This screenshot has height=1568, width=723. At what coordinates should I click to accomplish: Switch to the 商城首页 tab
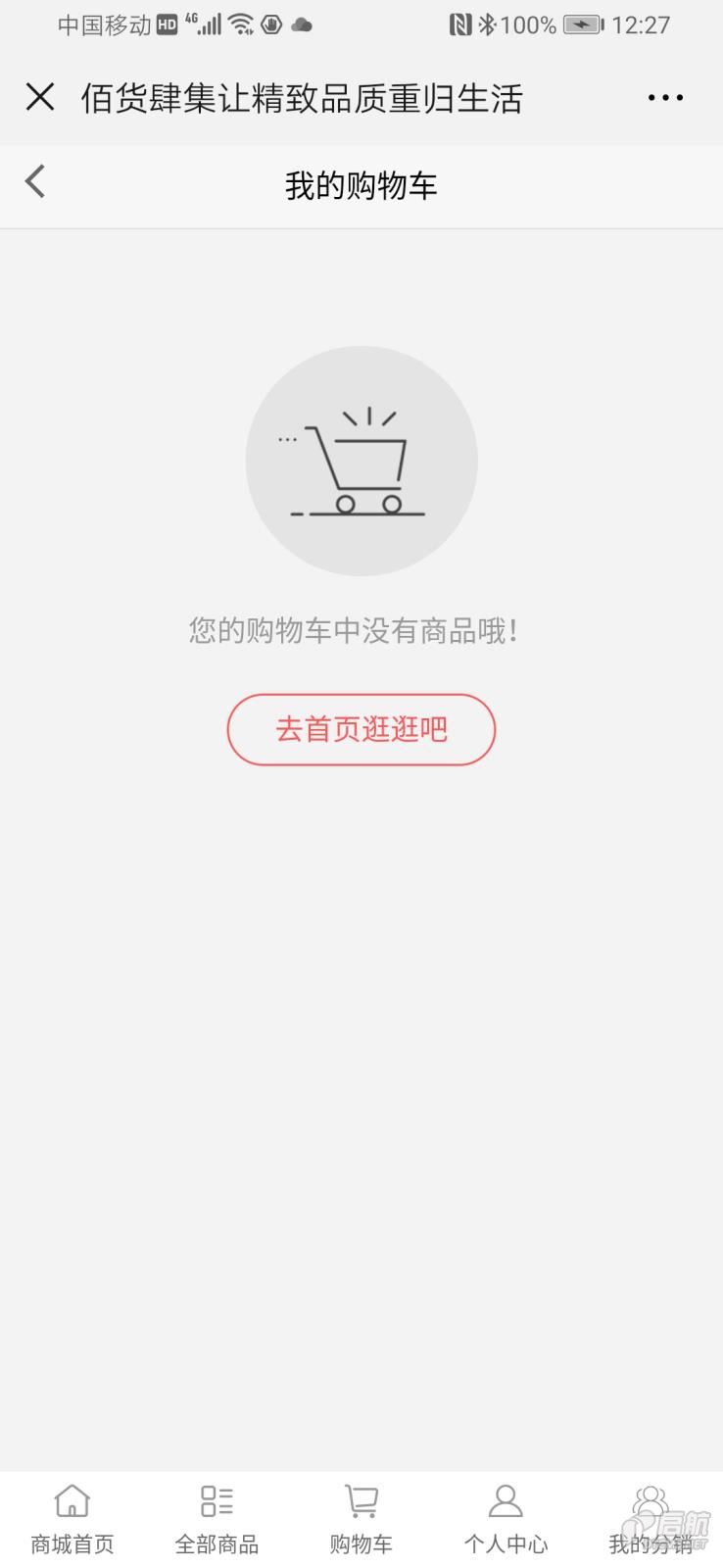click(72, 1520)
